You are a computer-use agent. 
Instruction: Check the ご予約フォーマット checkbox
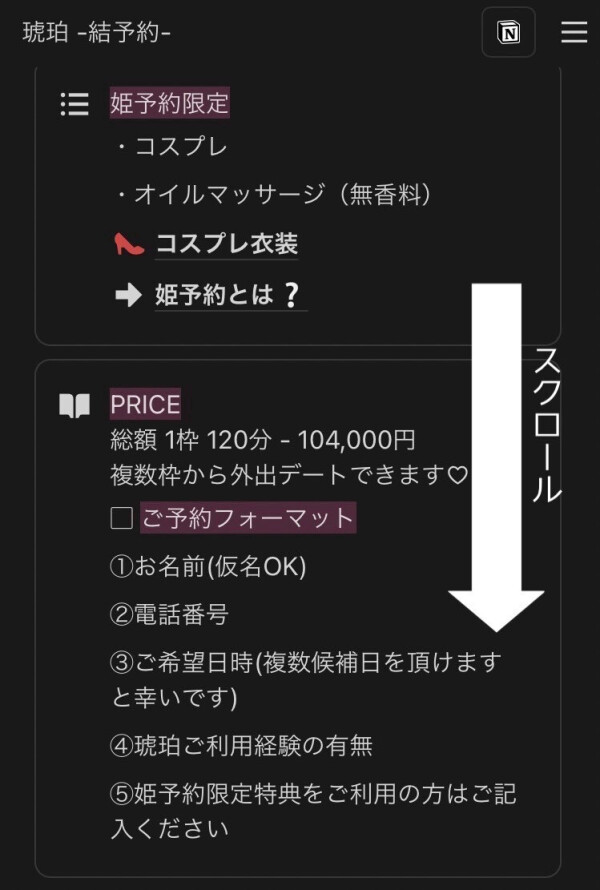122,519
